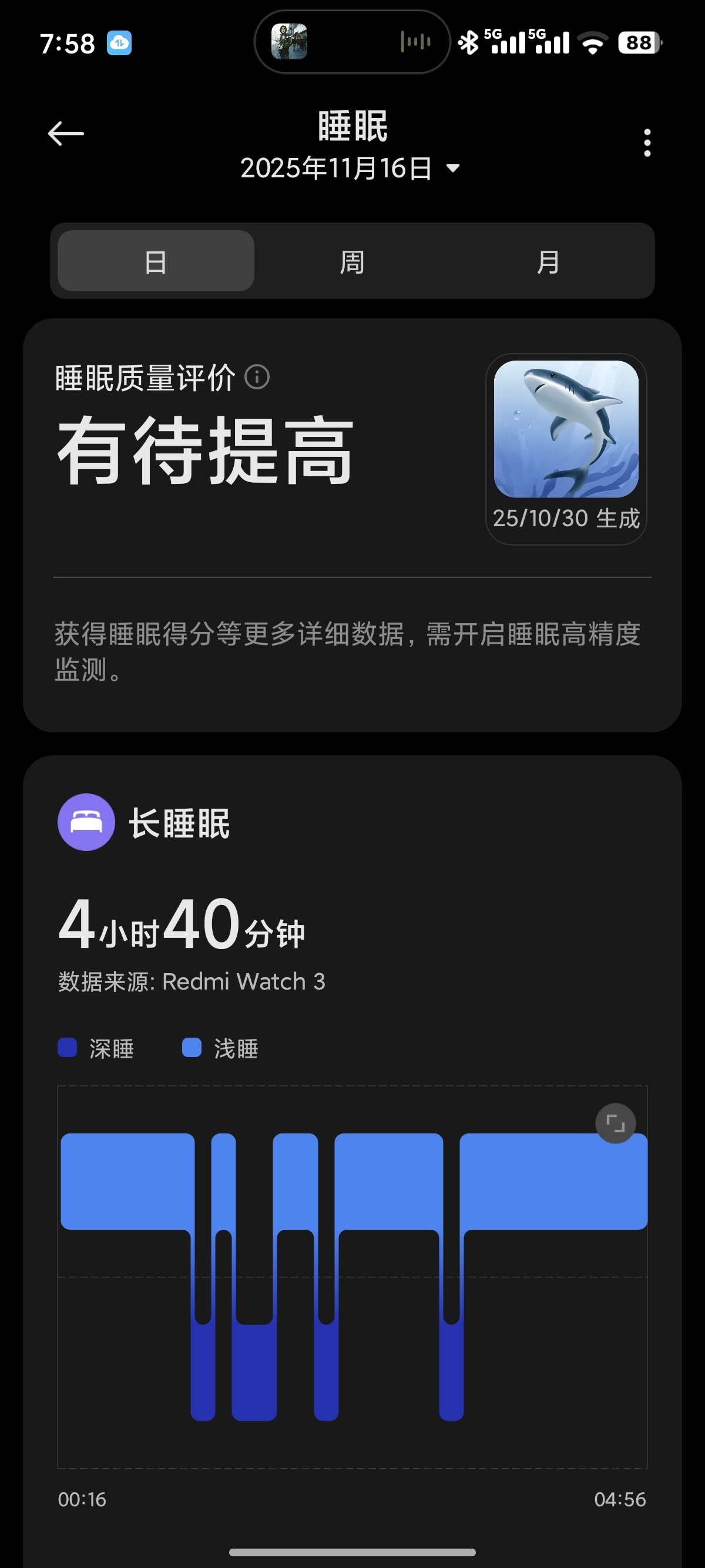Viewport: 705px width, 1568px height.
Task: Open the date picker for 2025年11月16日
Action: 350,169
